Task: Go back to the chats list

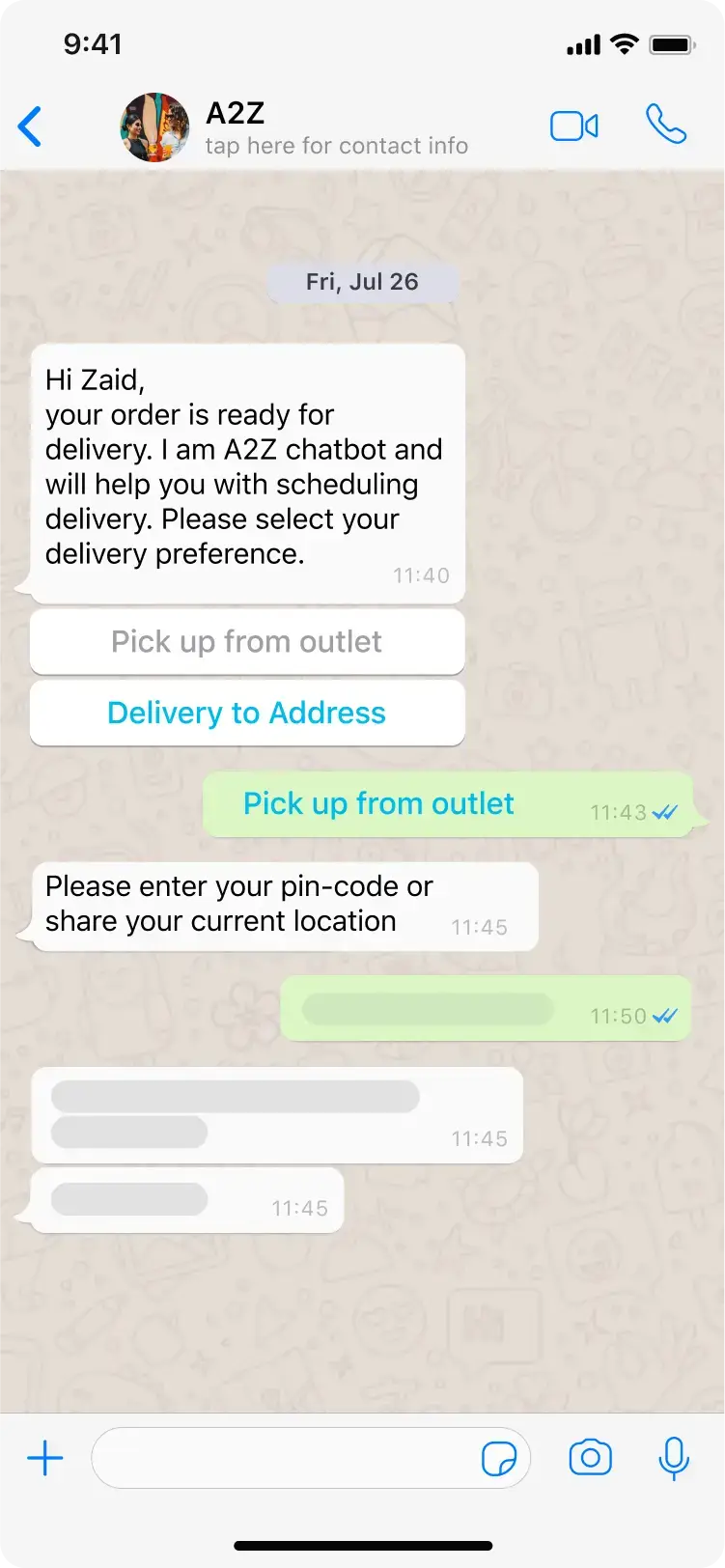Action: (x=31, y=126)
